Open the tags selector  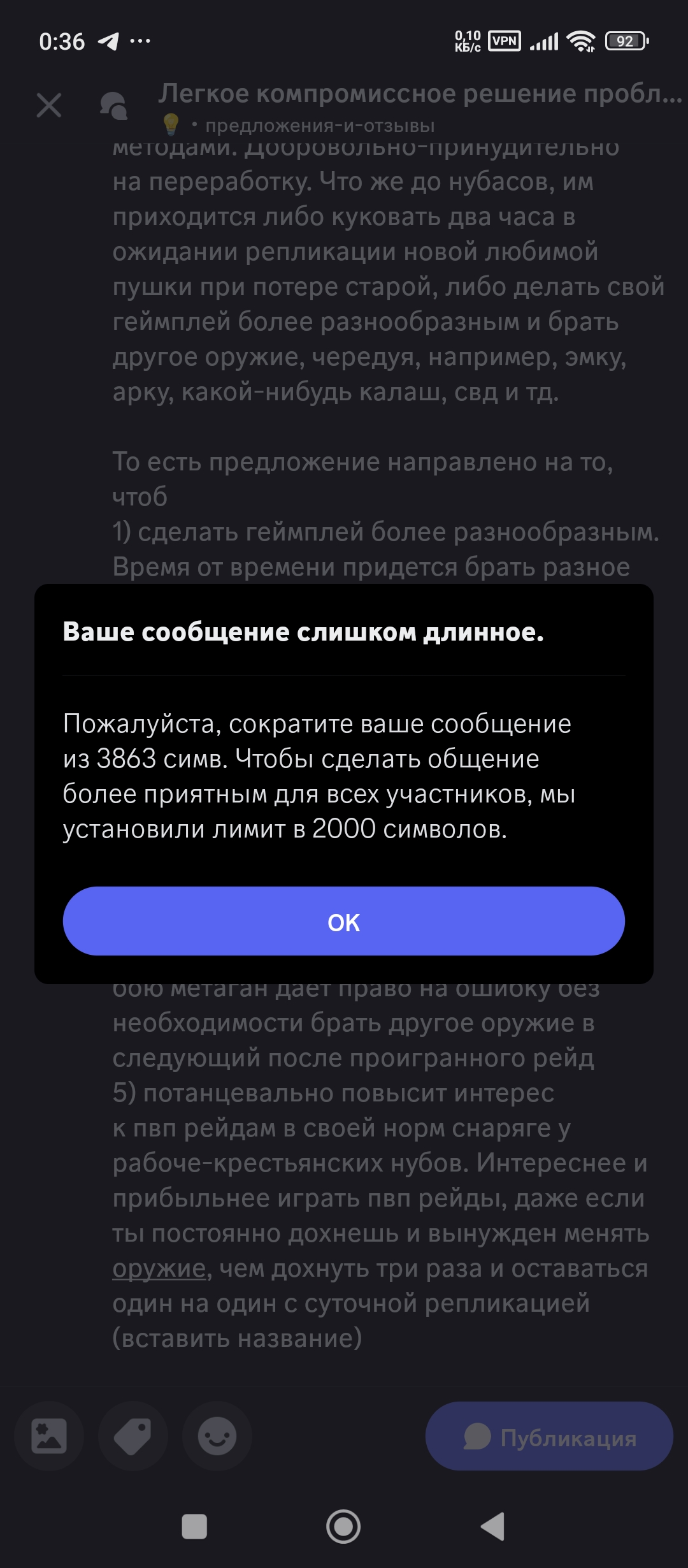(x=133, y=1436)
